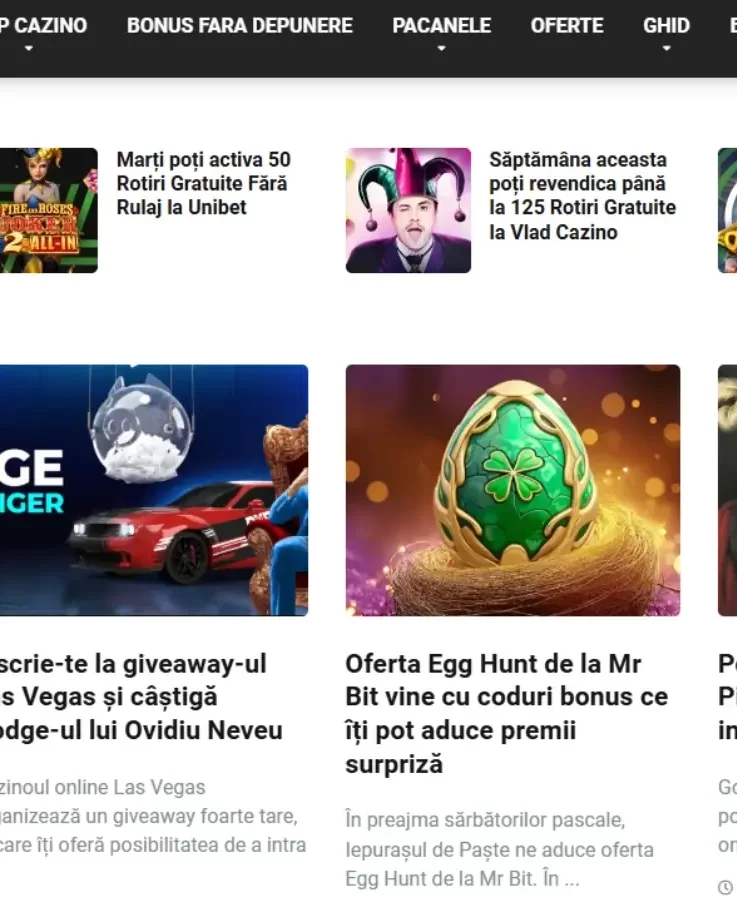
Task: Open the Oferte section
Action: (567, 26)
